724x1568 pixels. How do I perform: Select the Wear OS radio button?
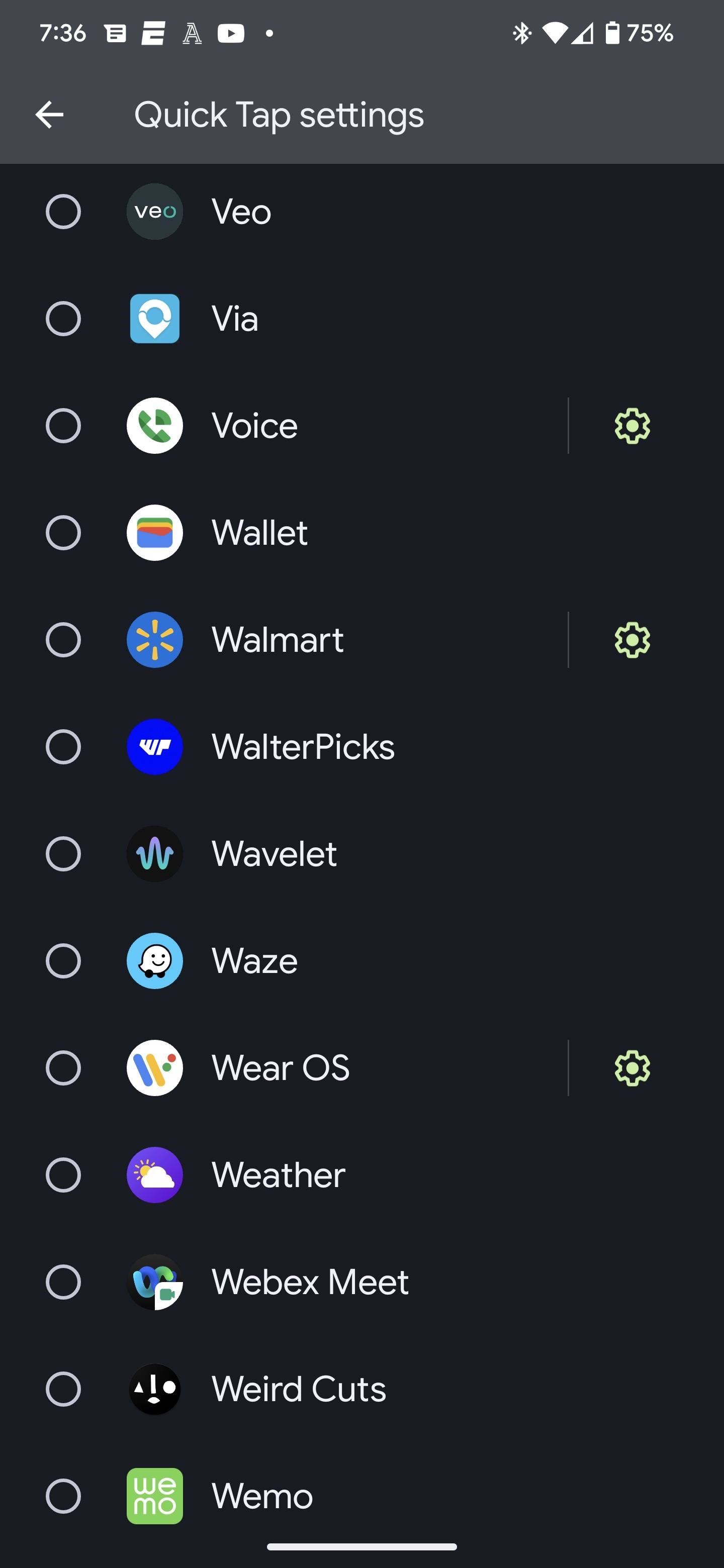pyautogui.click(x=63, y=1068)
